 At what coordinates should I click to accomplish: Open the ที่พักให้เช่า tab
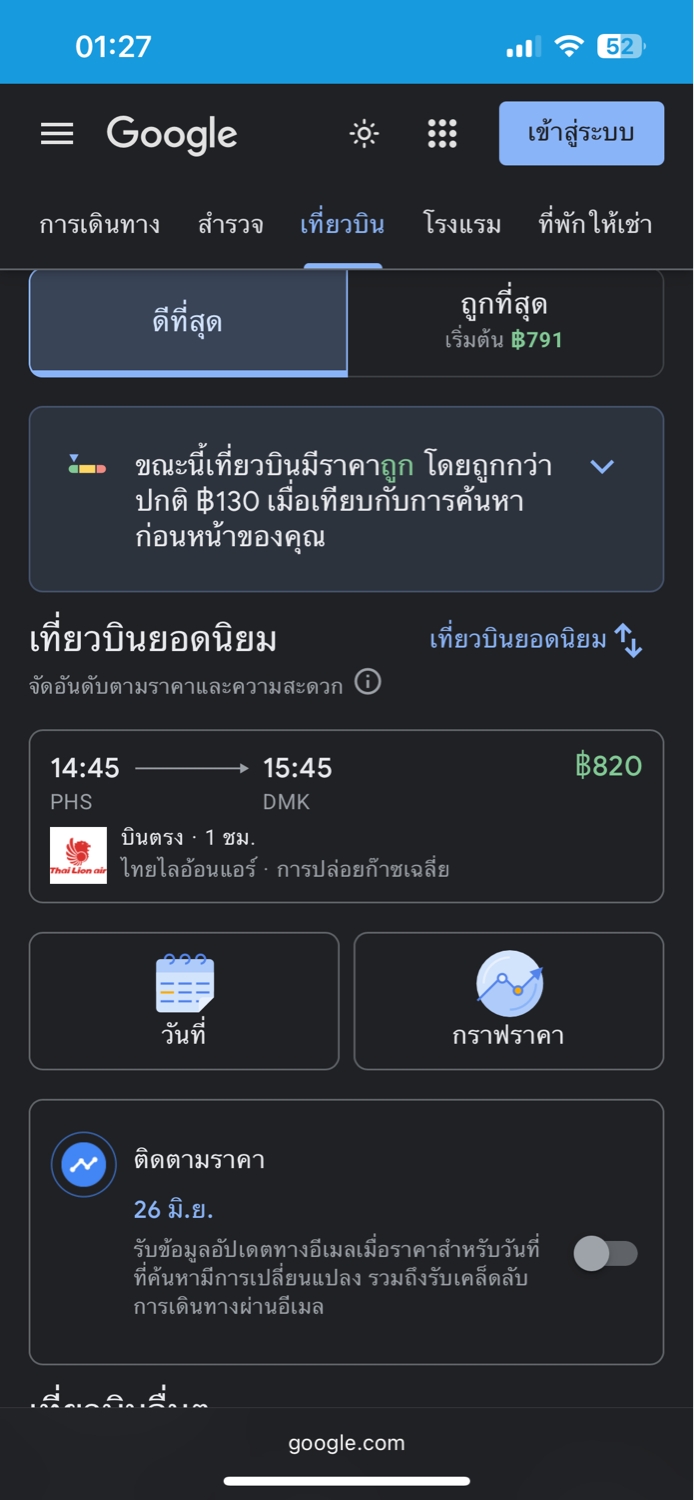pos(595,224)
